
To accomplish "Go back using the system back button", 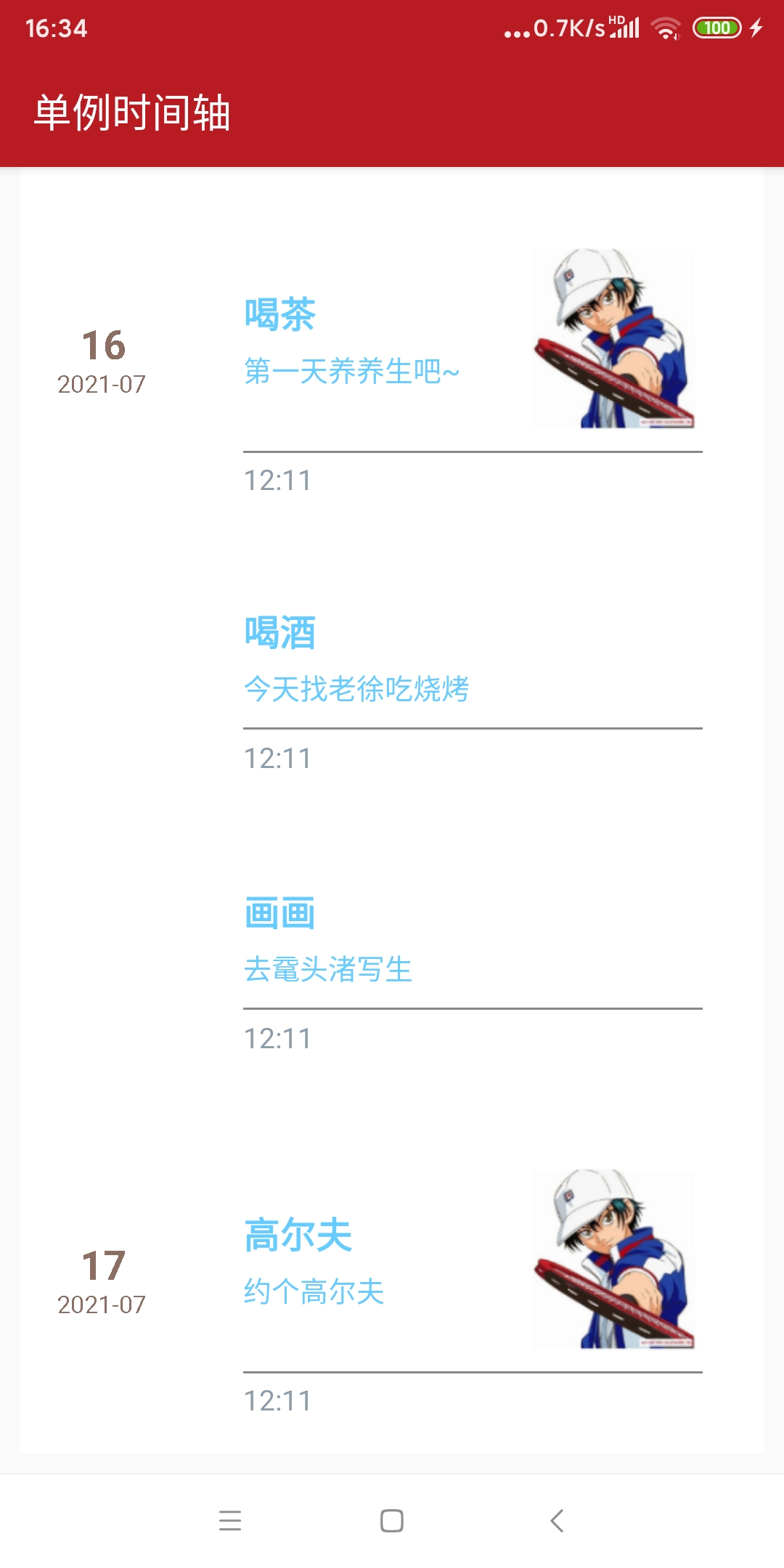I will click(557, 1520).
